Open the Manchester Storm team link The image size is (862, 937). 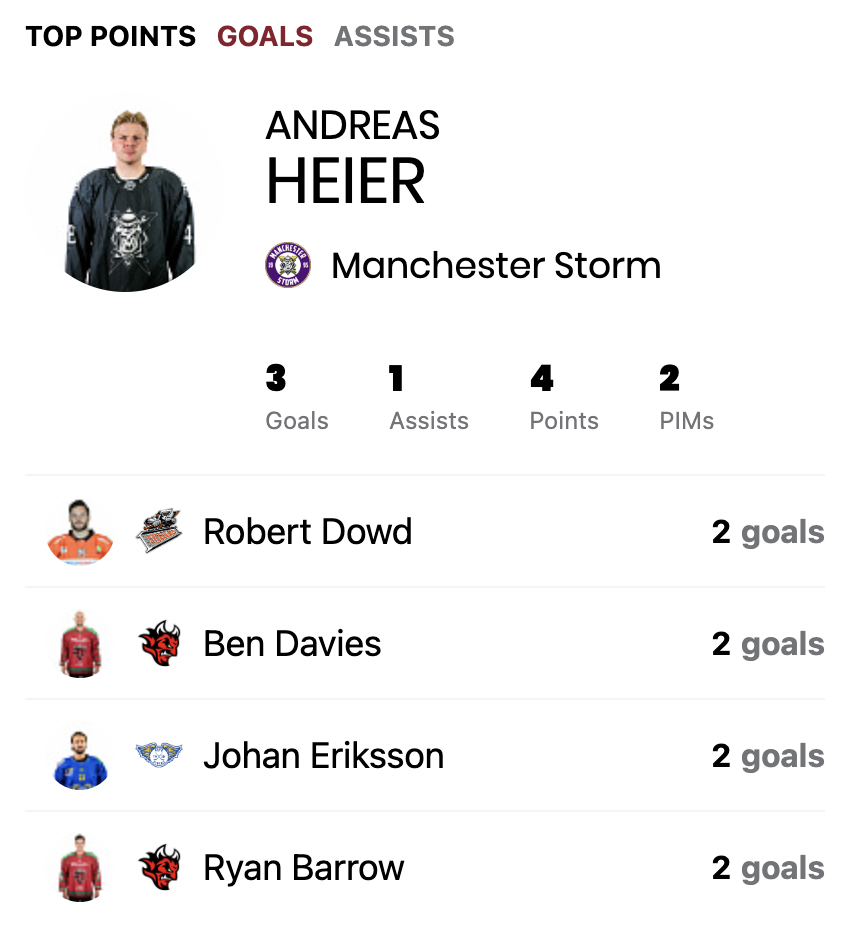point(495,266)
